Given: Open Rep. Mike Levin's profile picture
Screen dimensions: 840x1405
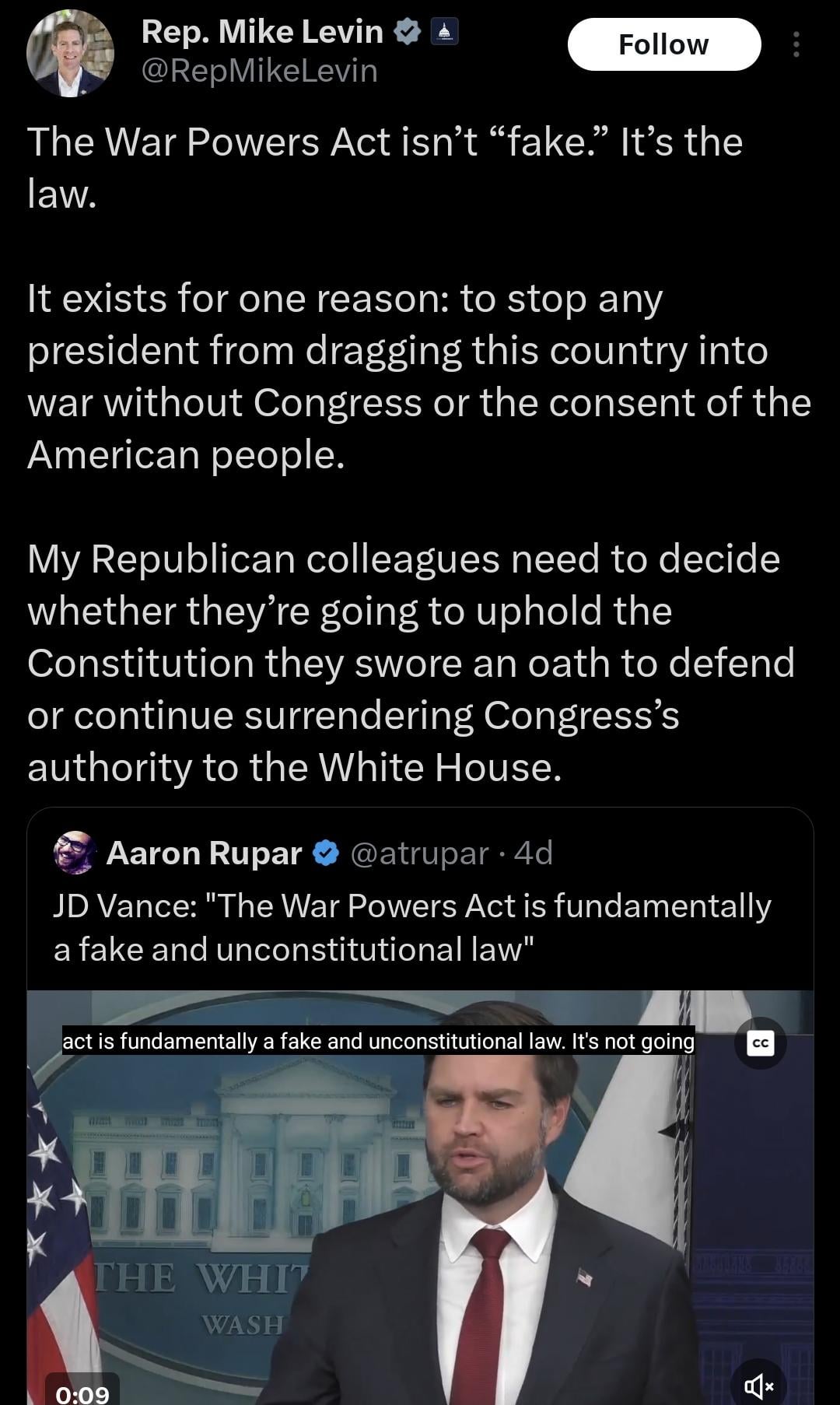Looking at the screenshot, I should 70,53.
